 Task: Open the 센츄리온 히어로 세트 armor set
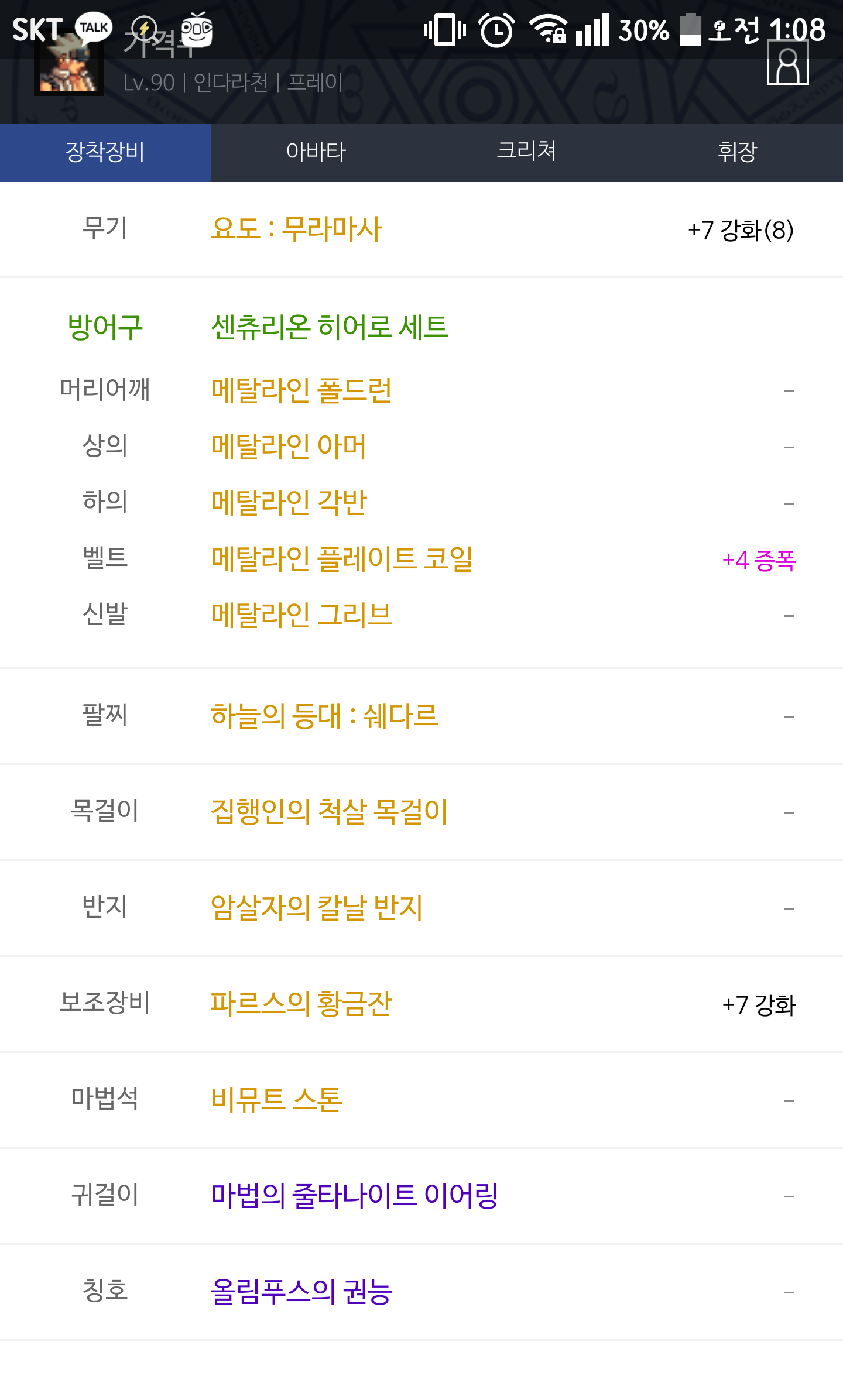click(x=330, y=327)
